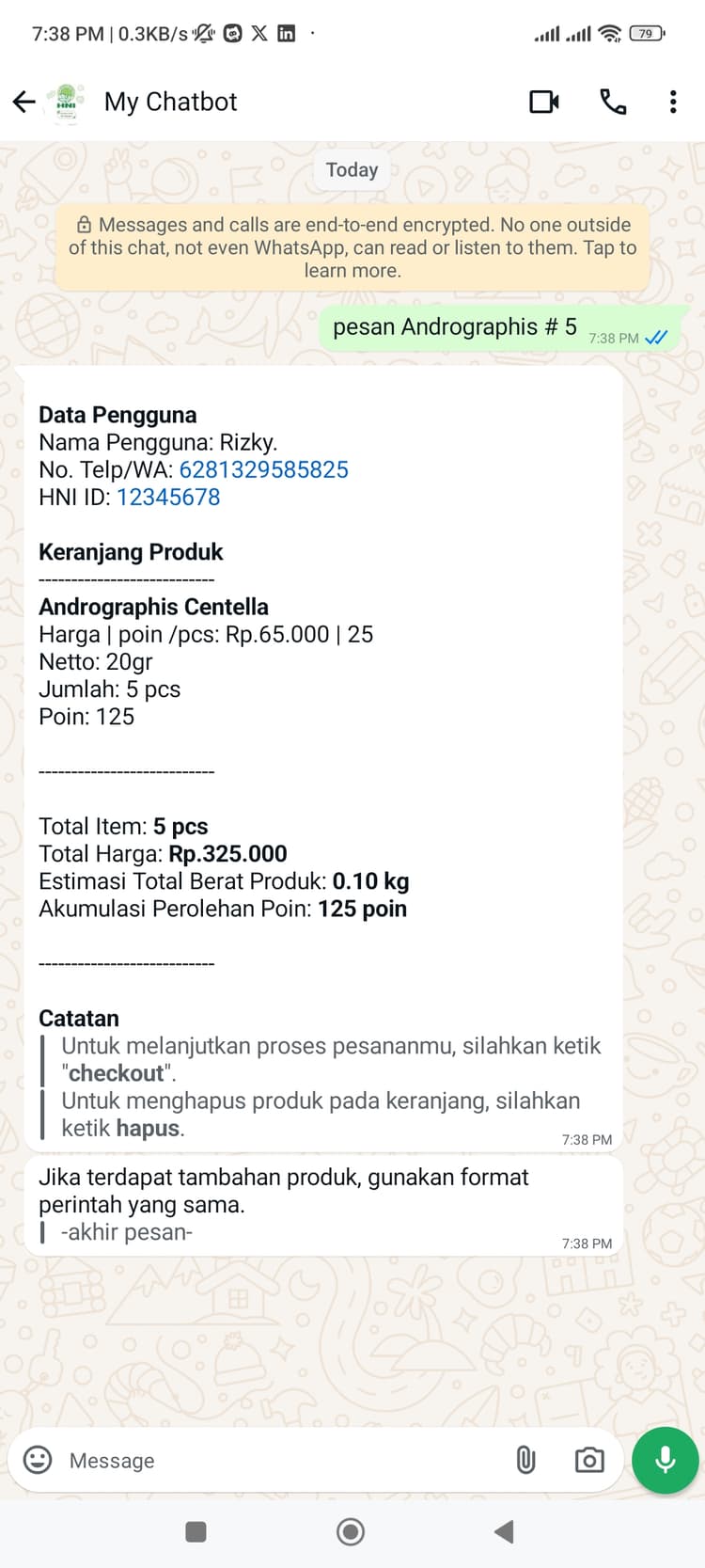Open the emoji picker
The height and width of the screenshot is (1568, 705).
tap(36, 1461)
